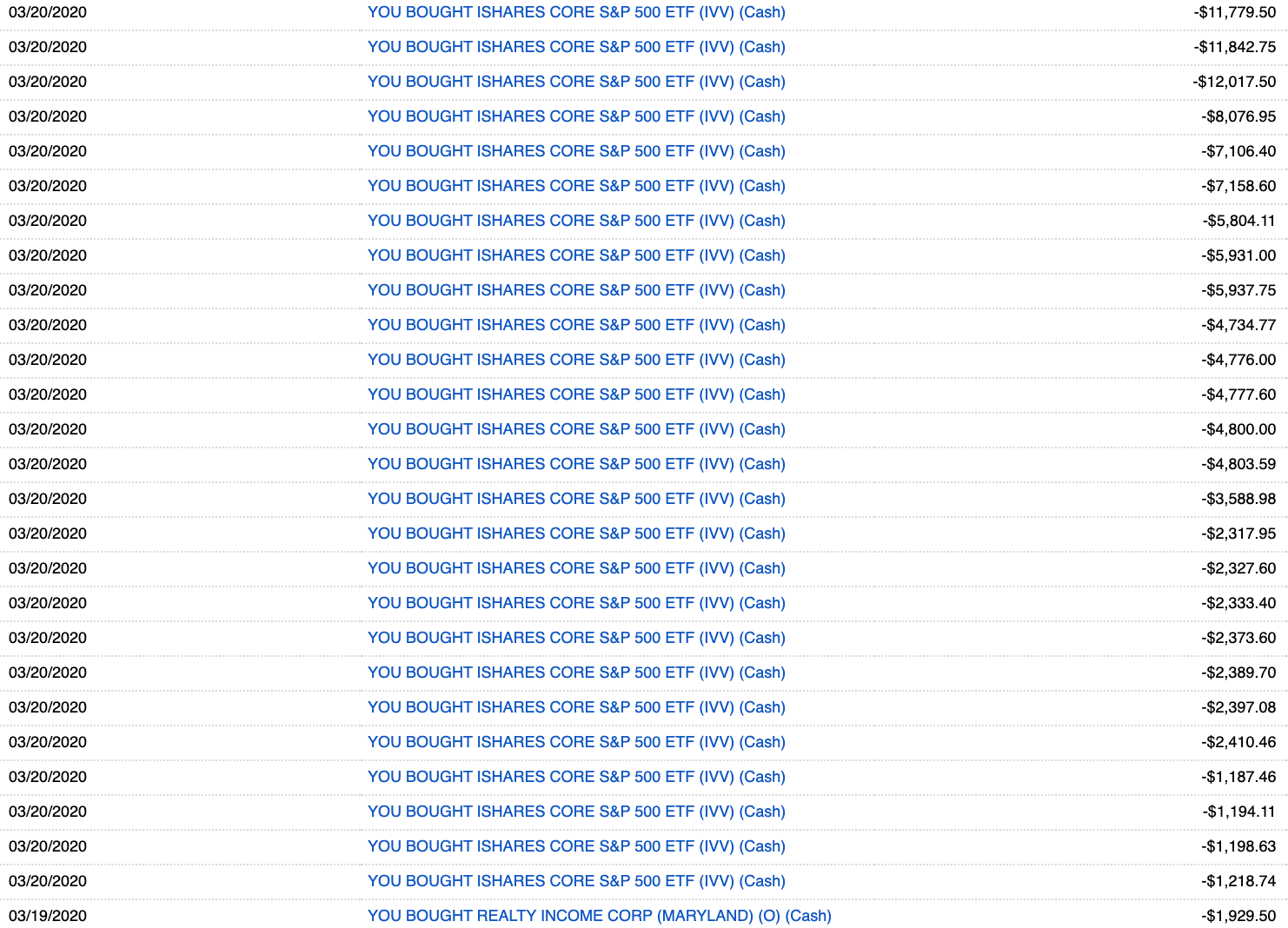
Task: Select the IVV purchase for -$4,734.77
Action: (576, 325)
